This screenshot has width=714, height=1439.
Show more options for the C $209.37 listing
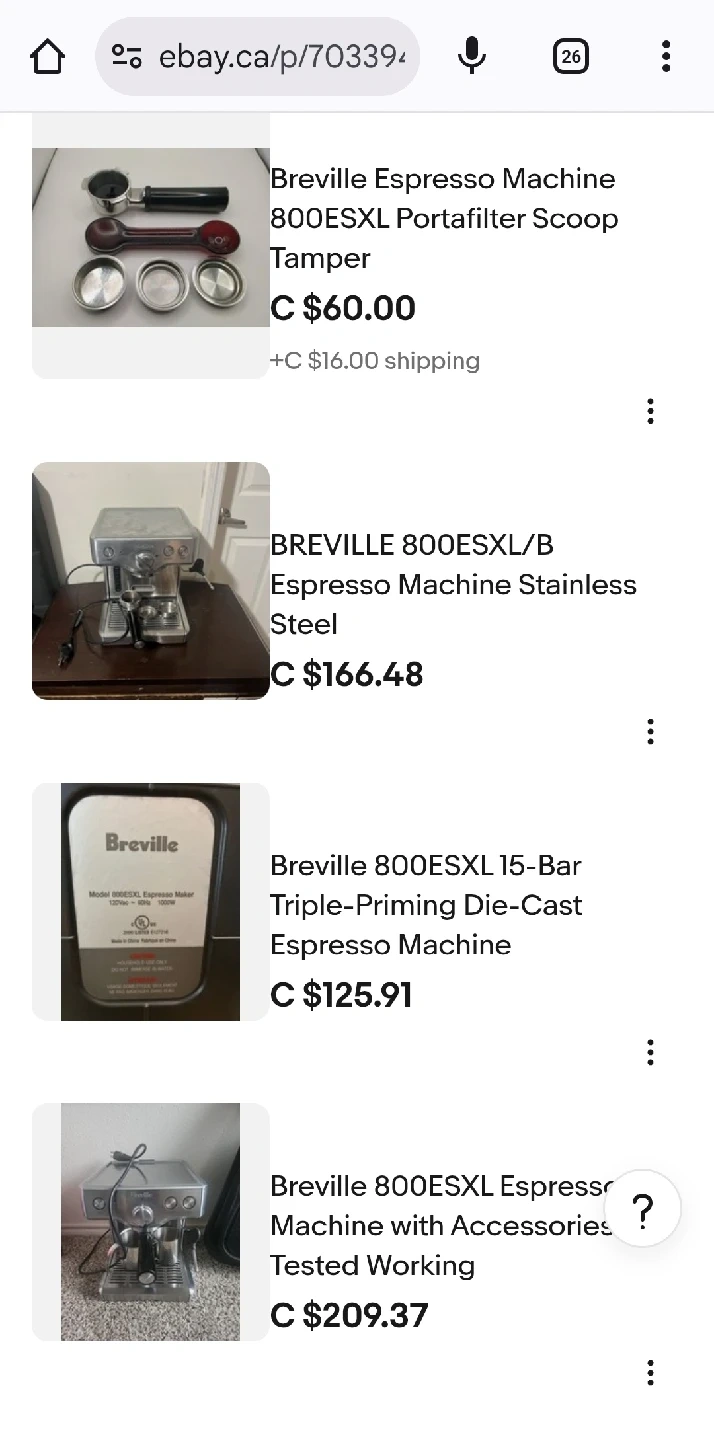650,1373
